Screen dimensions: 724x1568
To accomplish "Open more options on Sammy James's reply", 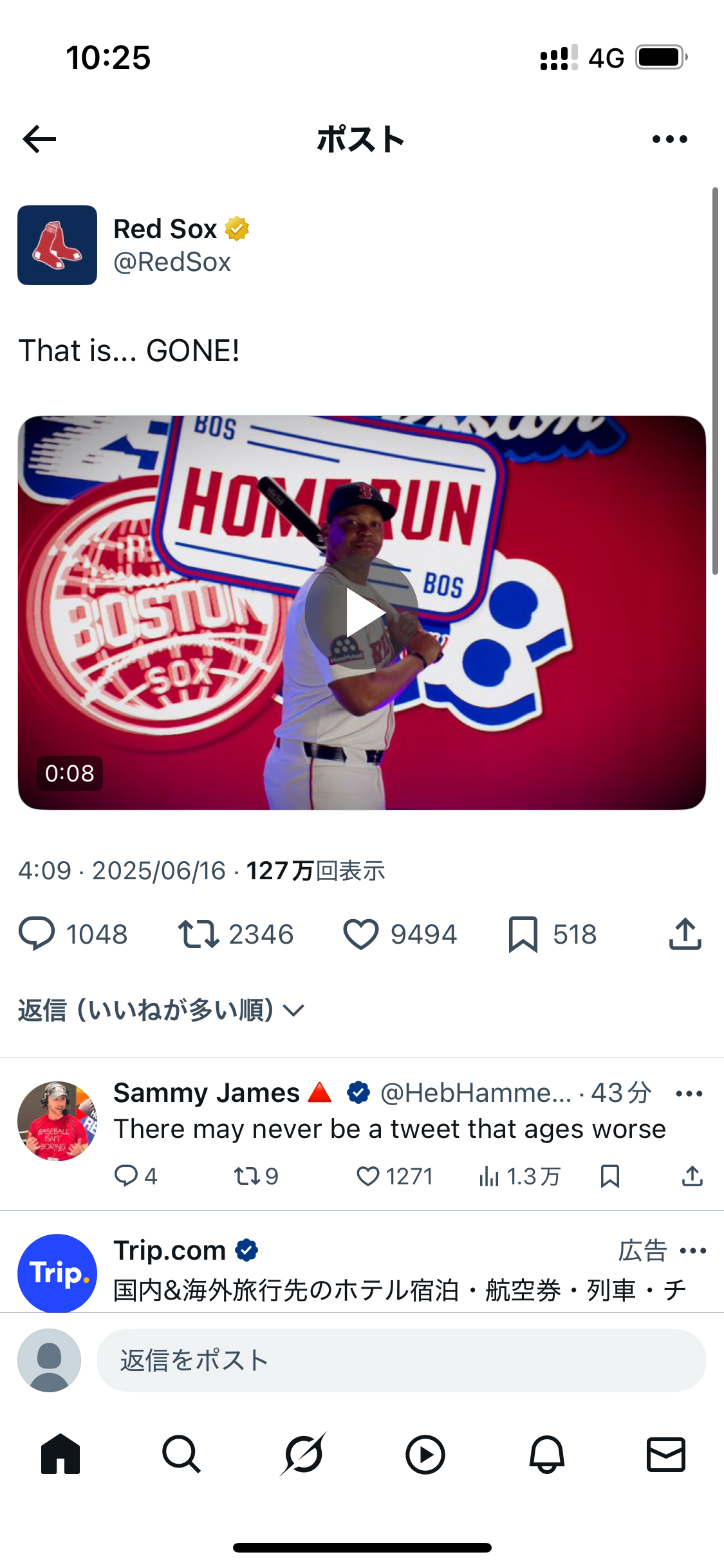I will (x=689, y=1093).
